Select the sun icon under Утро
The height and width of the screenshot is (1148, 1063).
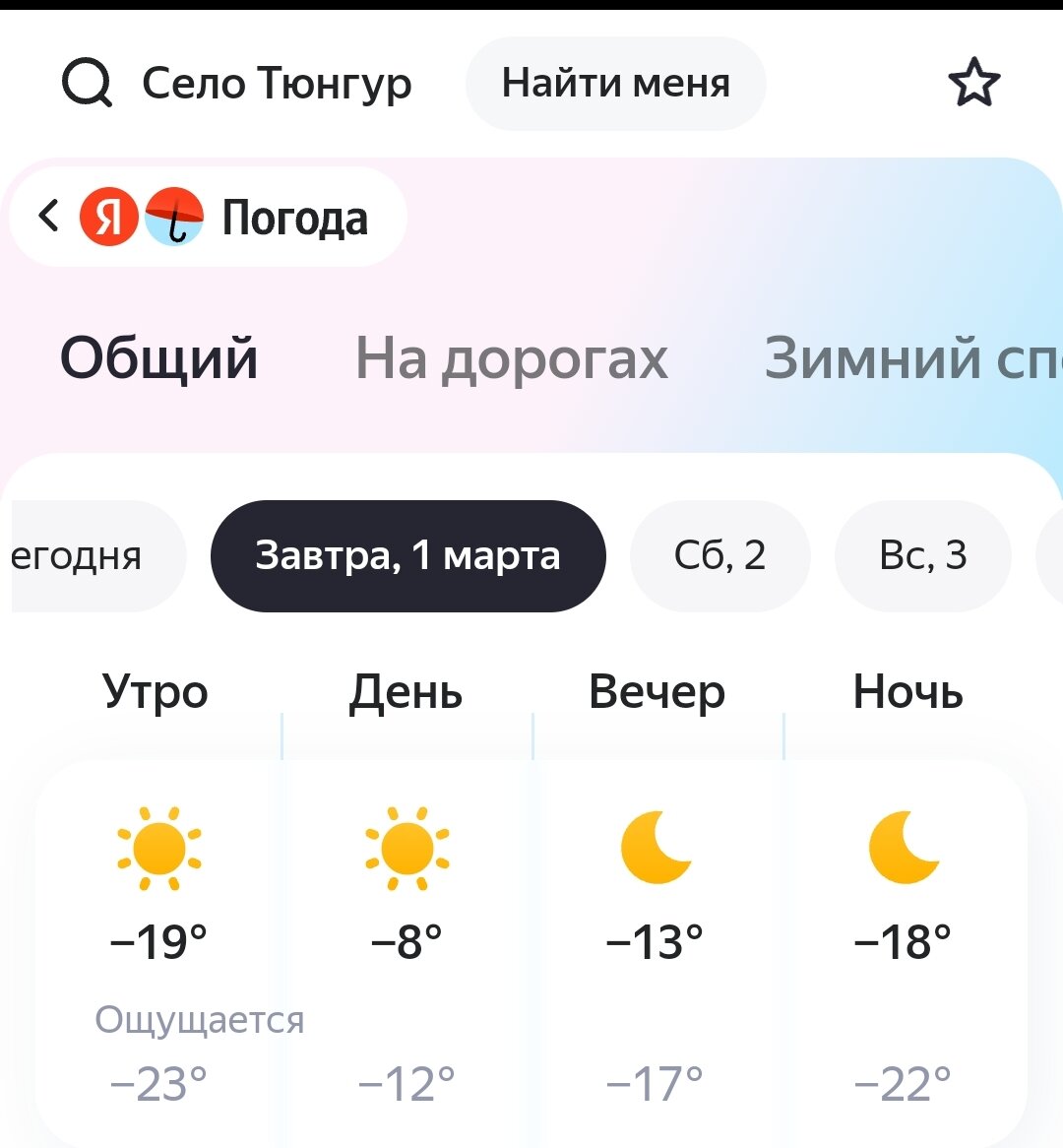pos(160,849)
